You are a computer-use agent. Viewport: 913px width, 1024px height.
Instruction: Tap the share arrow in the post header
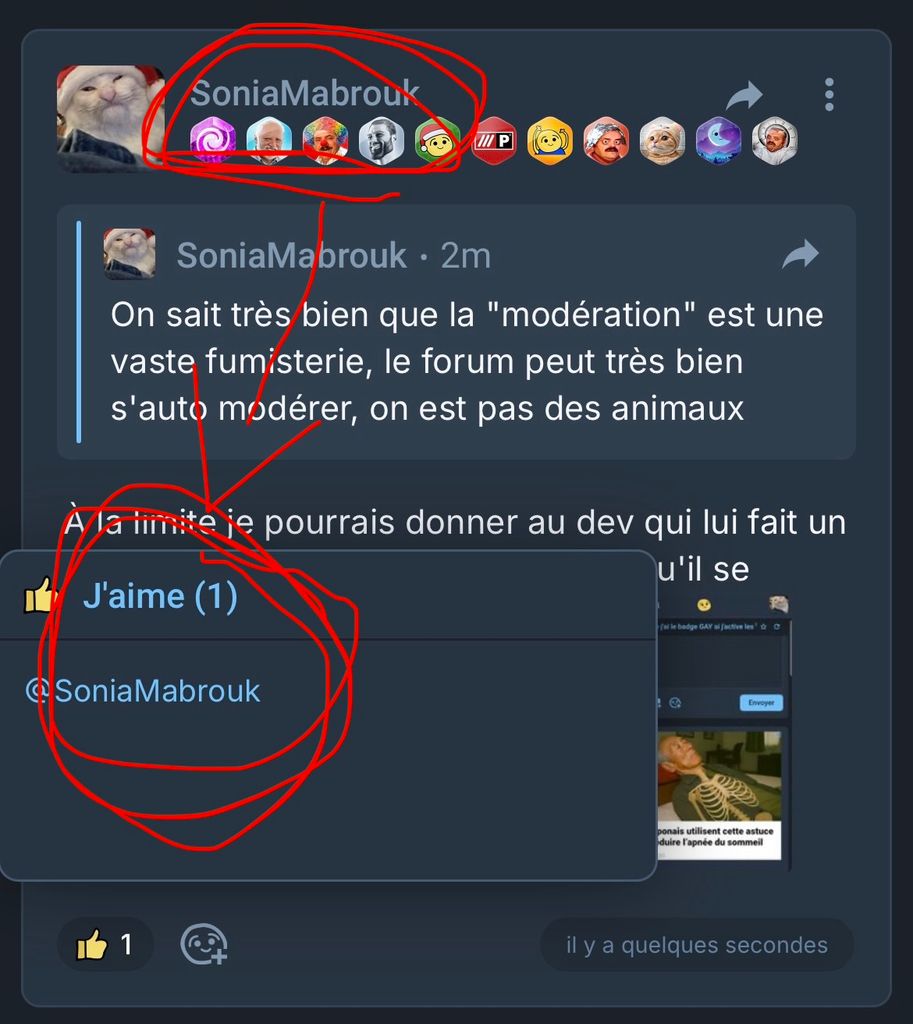point(744,96)
